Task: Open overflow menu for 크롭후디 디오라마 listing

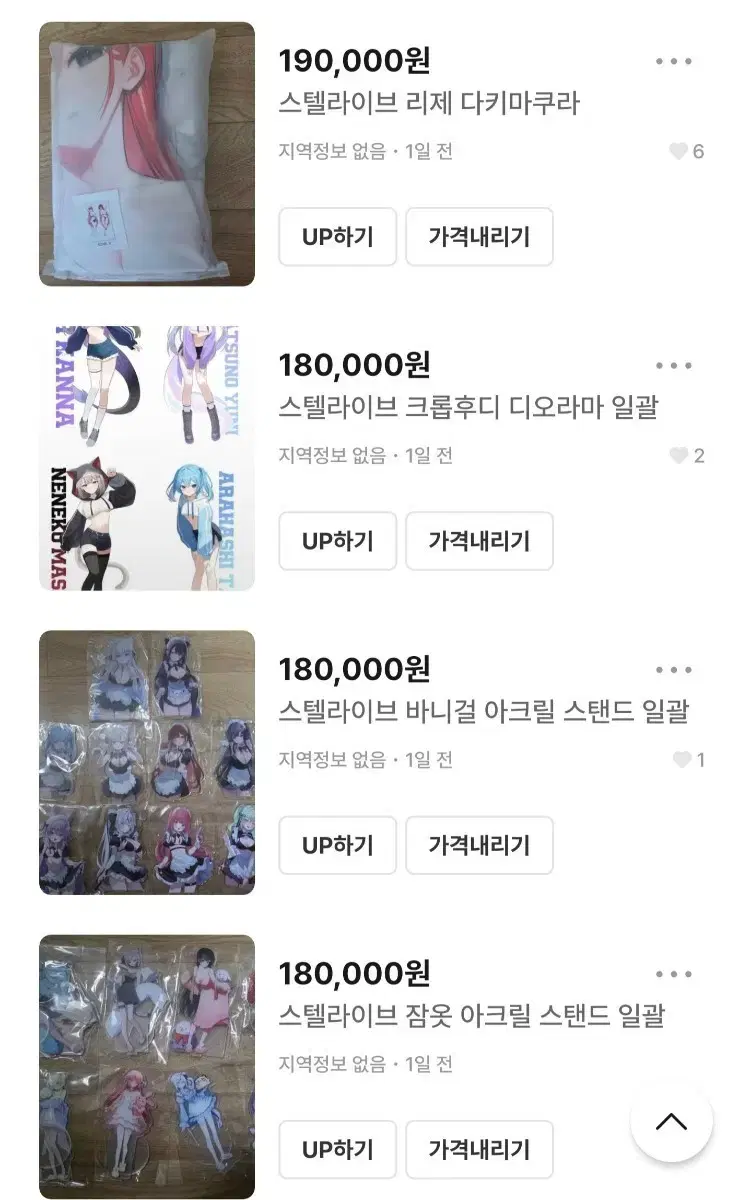Action: click(673, 366)
